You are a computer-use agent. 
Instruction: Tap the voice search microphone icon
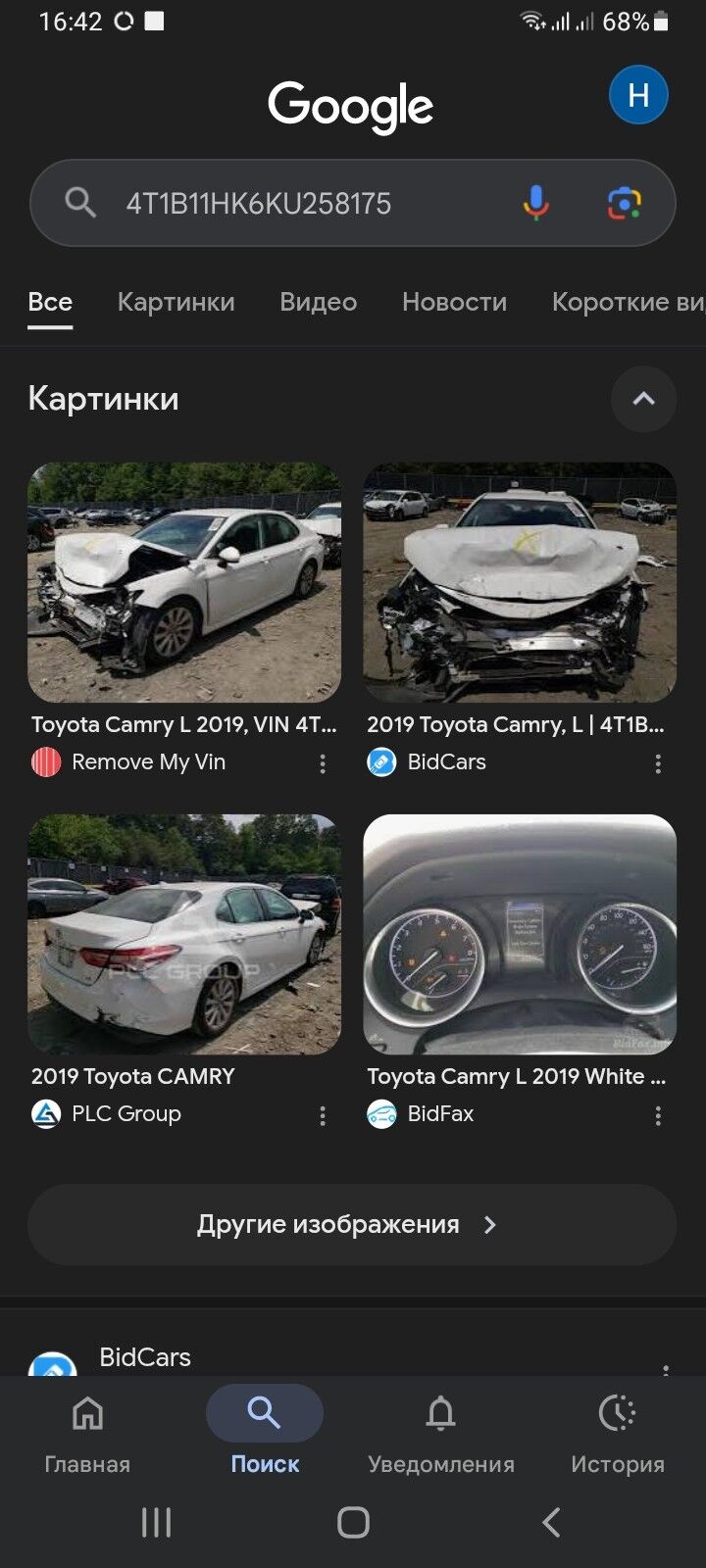click(535, 202)
